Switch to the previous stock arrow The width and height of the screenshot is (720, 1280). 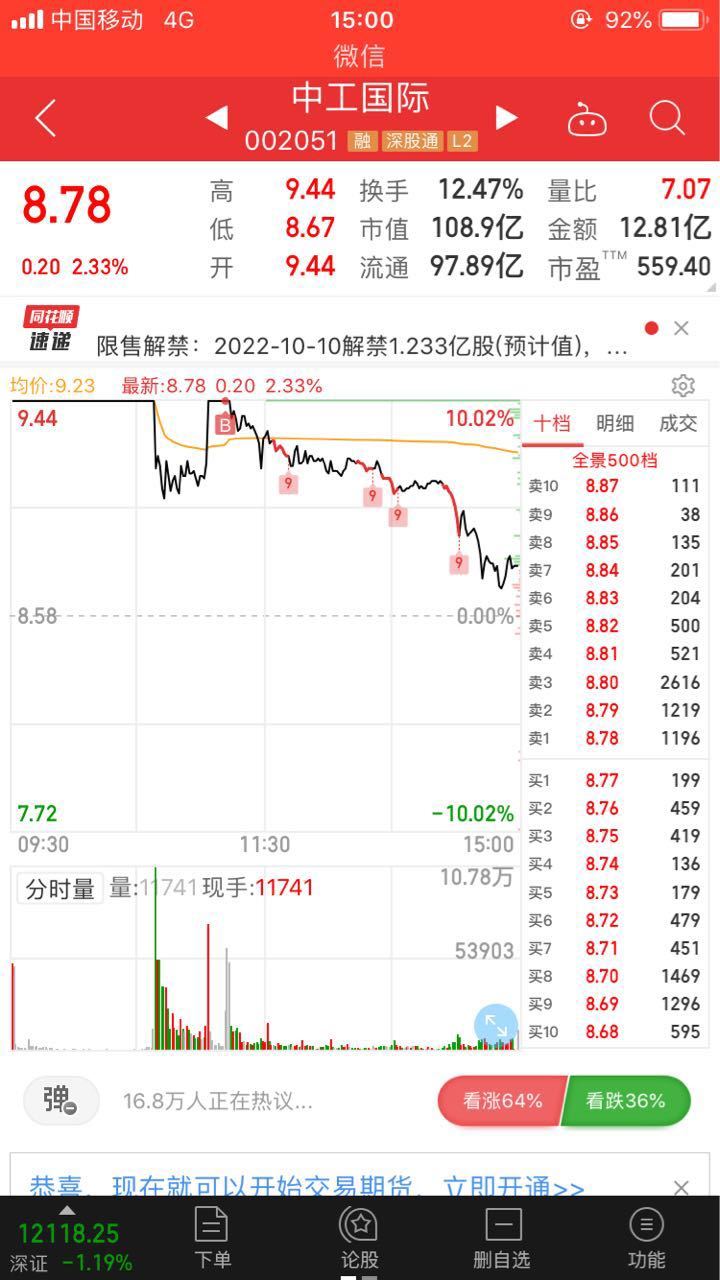click(x=216, y=119)
